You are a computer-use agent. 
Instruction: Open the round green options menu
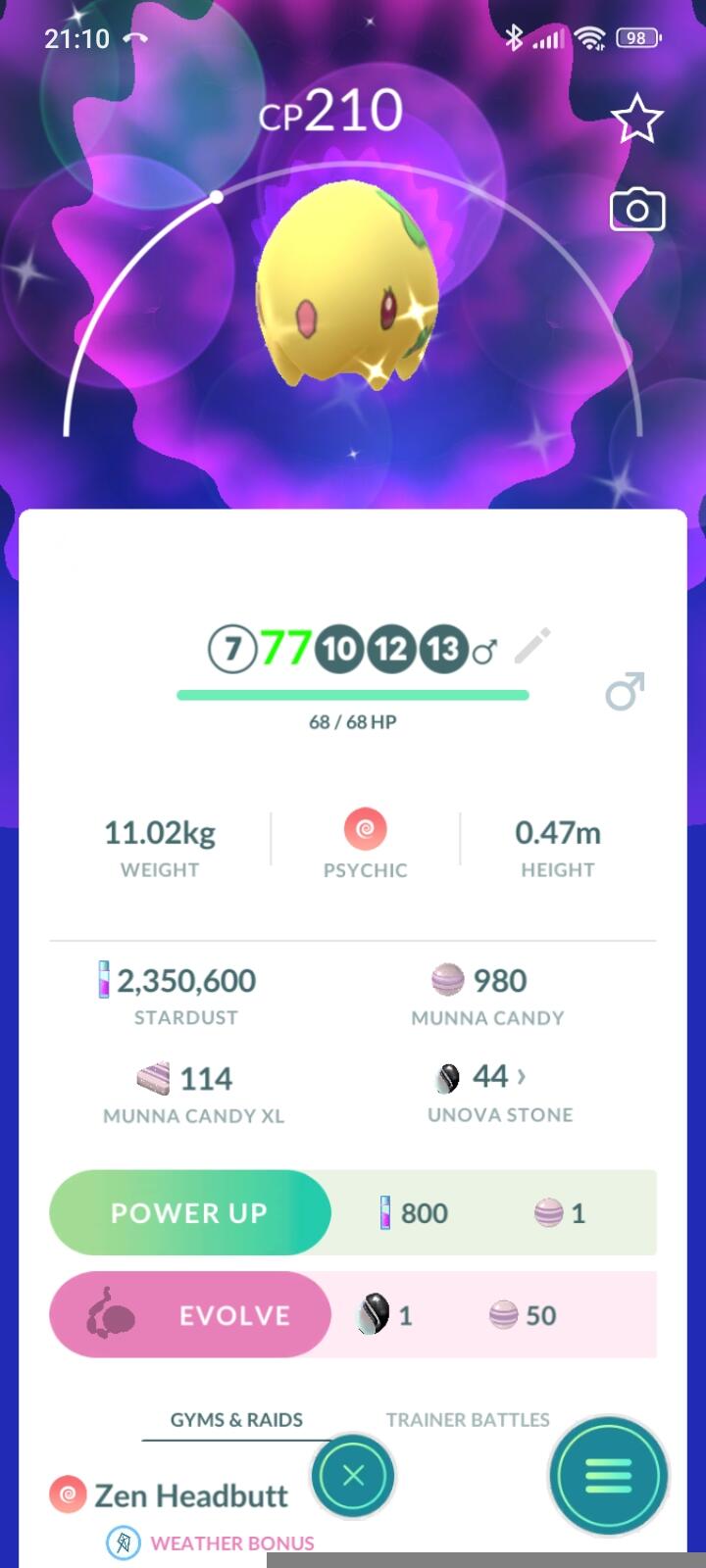tap(608, 1476)
